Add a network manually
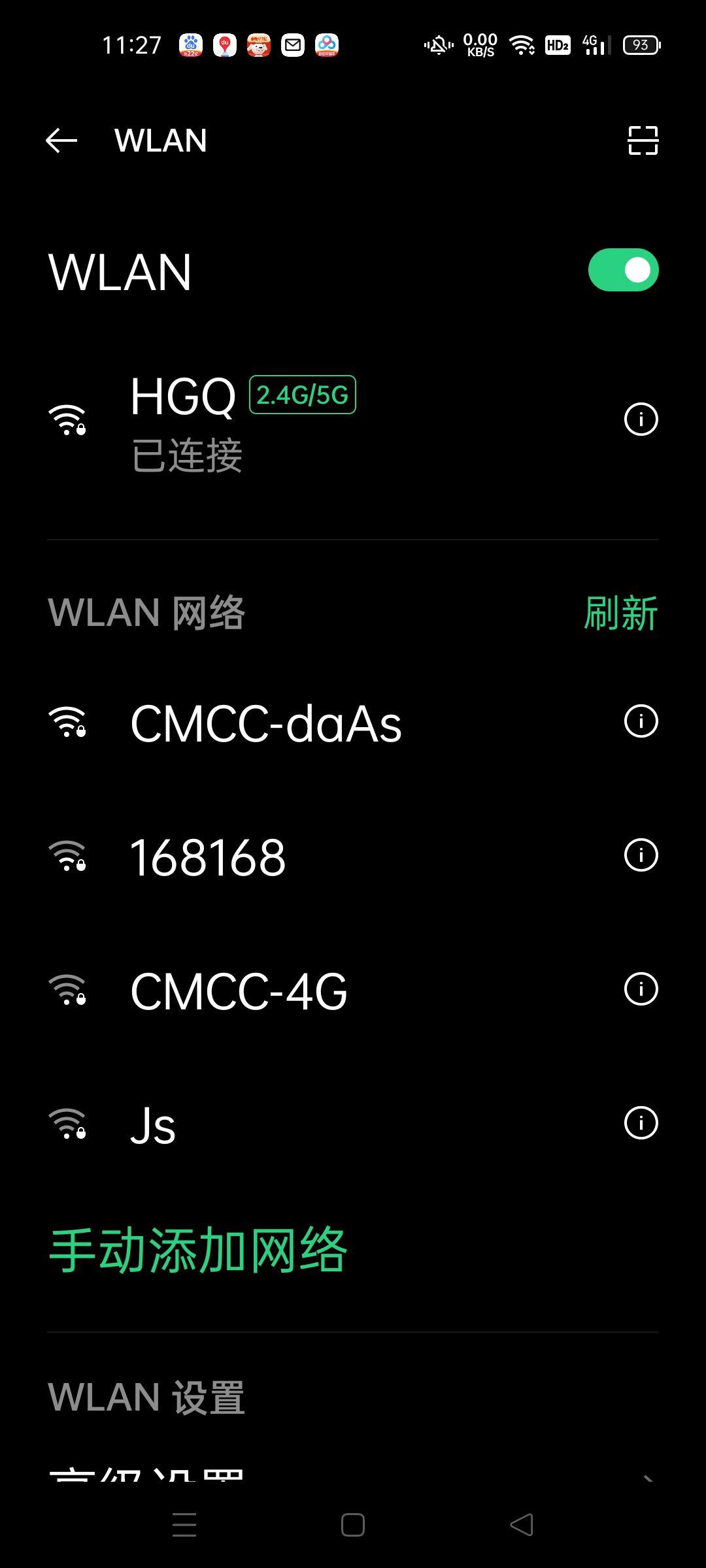The width and height of the screenshot is (706, 1568). coord(197,1250)
